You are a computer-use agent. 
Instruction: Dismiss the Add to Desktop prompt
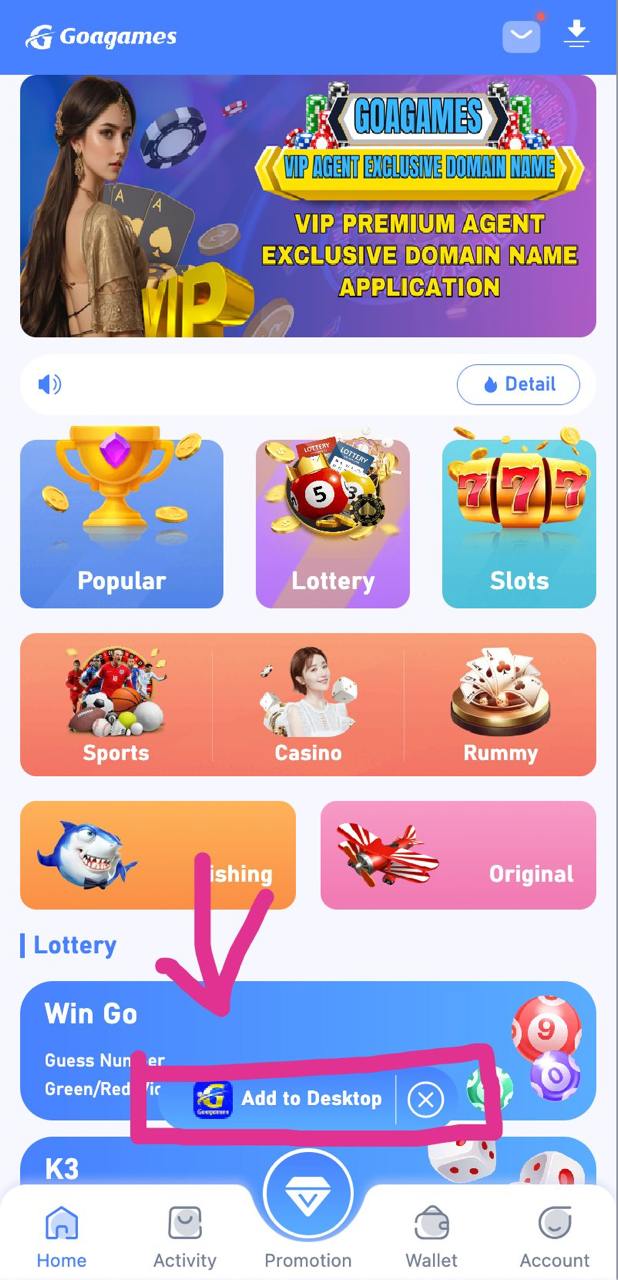(425, 1100)
